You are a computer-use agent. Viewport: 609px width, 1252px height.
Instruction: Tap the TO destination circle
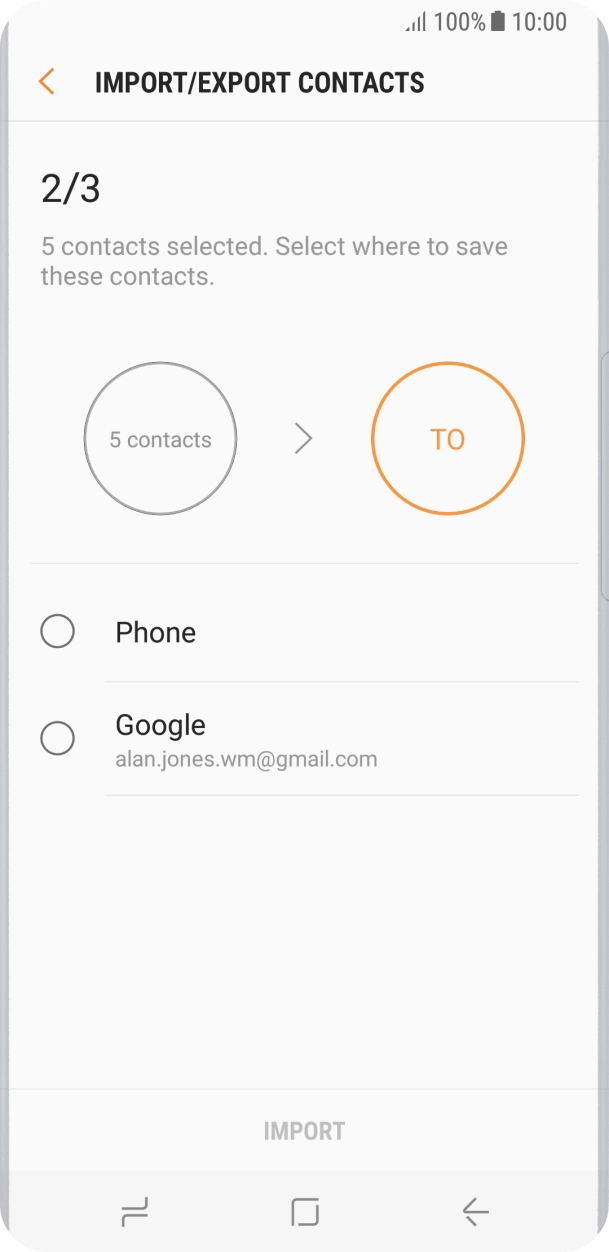click(x=447, y=439)
